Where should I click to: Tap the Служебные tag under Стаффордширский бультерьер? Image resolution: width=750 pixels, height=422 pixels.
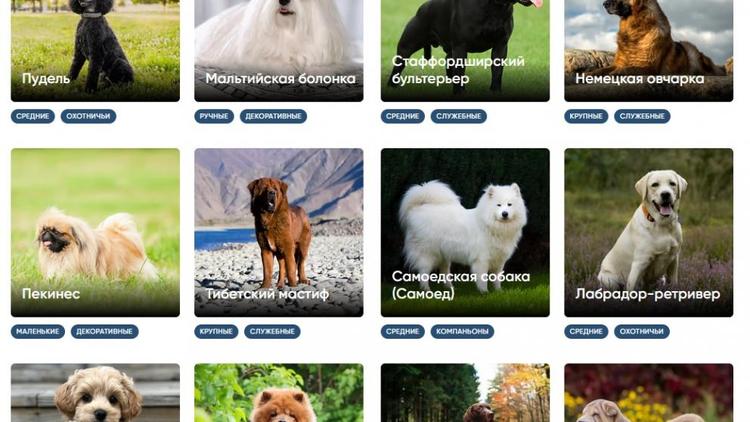459,116
